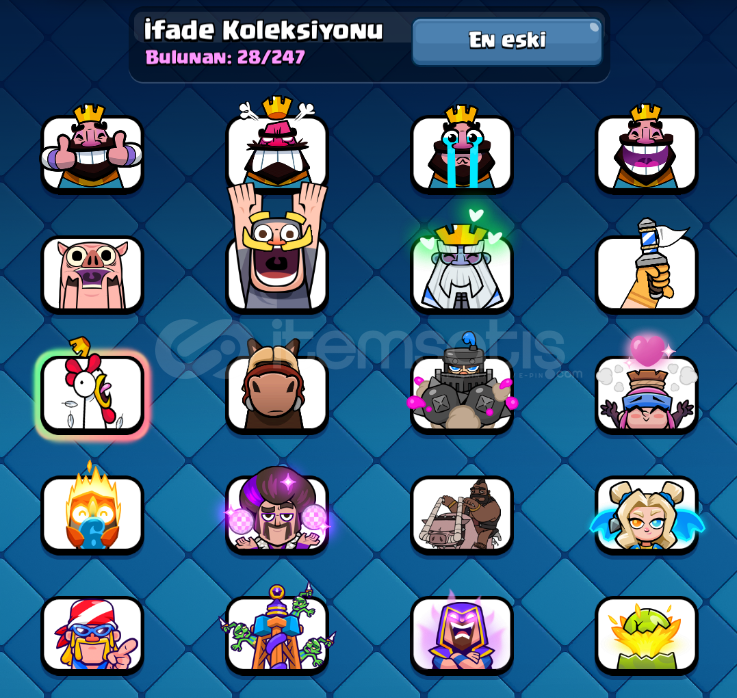Select the highlighted chicken emote
This screenshot has height=698, width=737.
pyautogui.click(x=92, y=393)
